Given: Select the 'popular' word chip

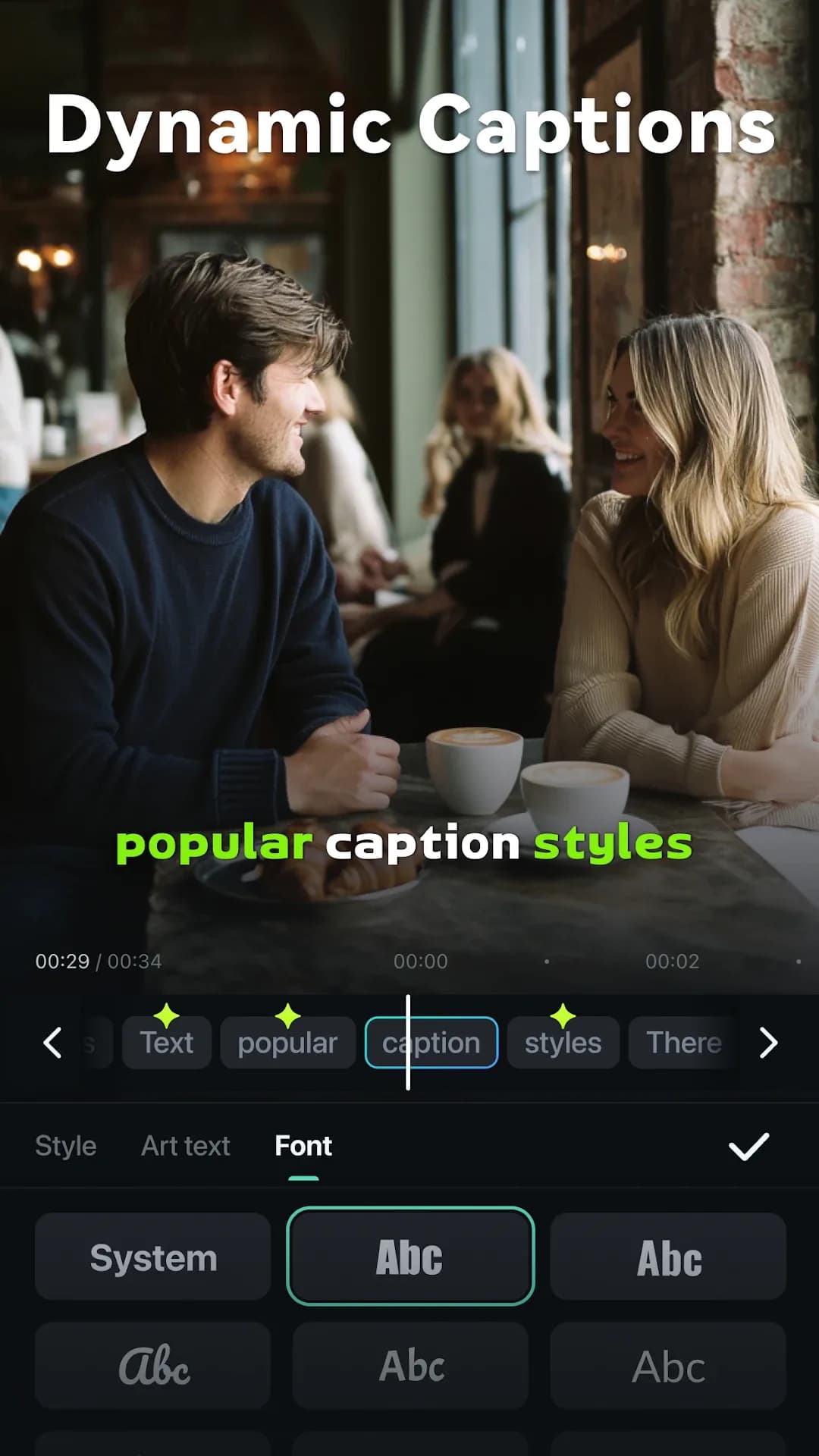Looking at the screenshot, I should [287, 1043].
